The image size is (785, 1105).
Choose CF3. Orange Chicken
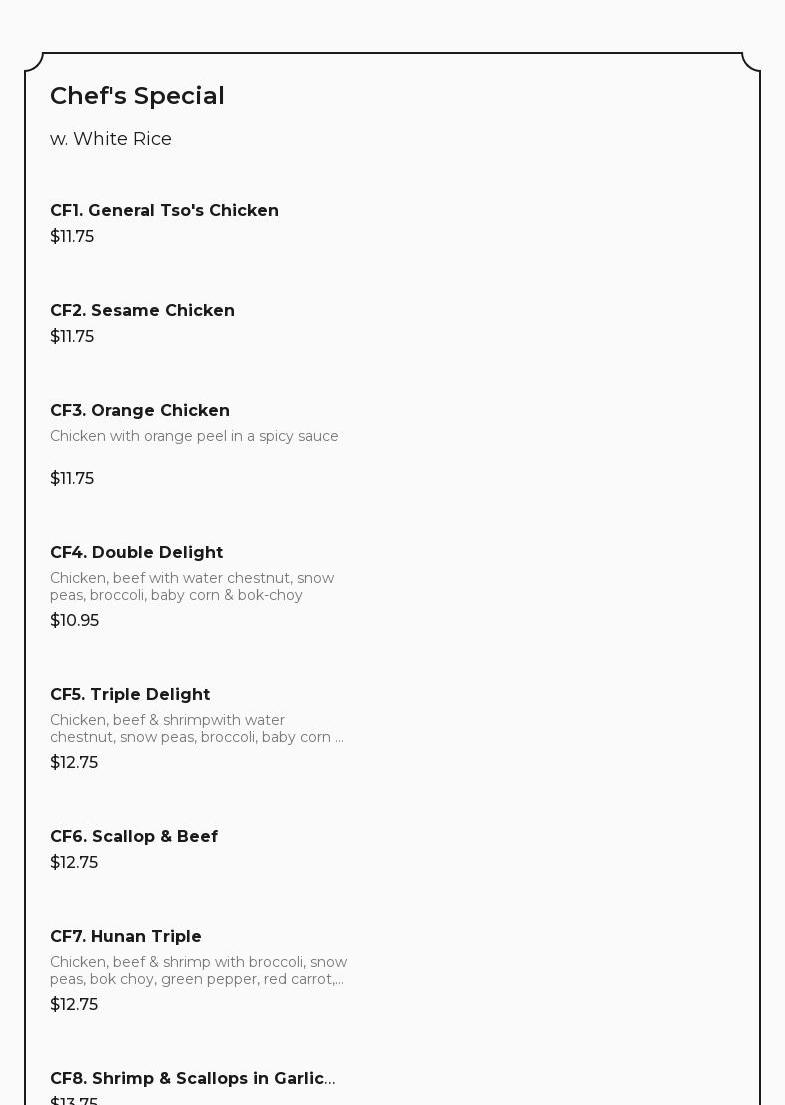[x=140, y=411]
